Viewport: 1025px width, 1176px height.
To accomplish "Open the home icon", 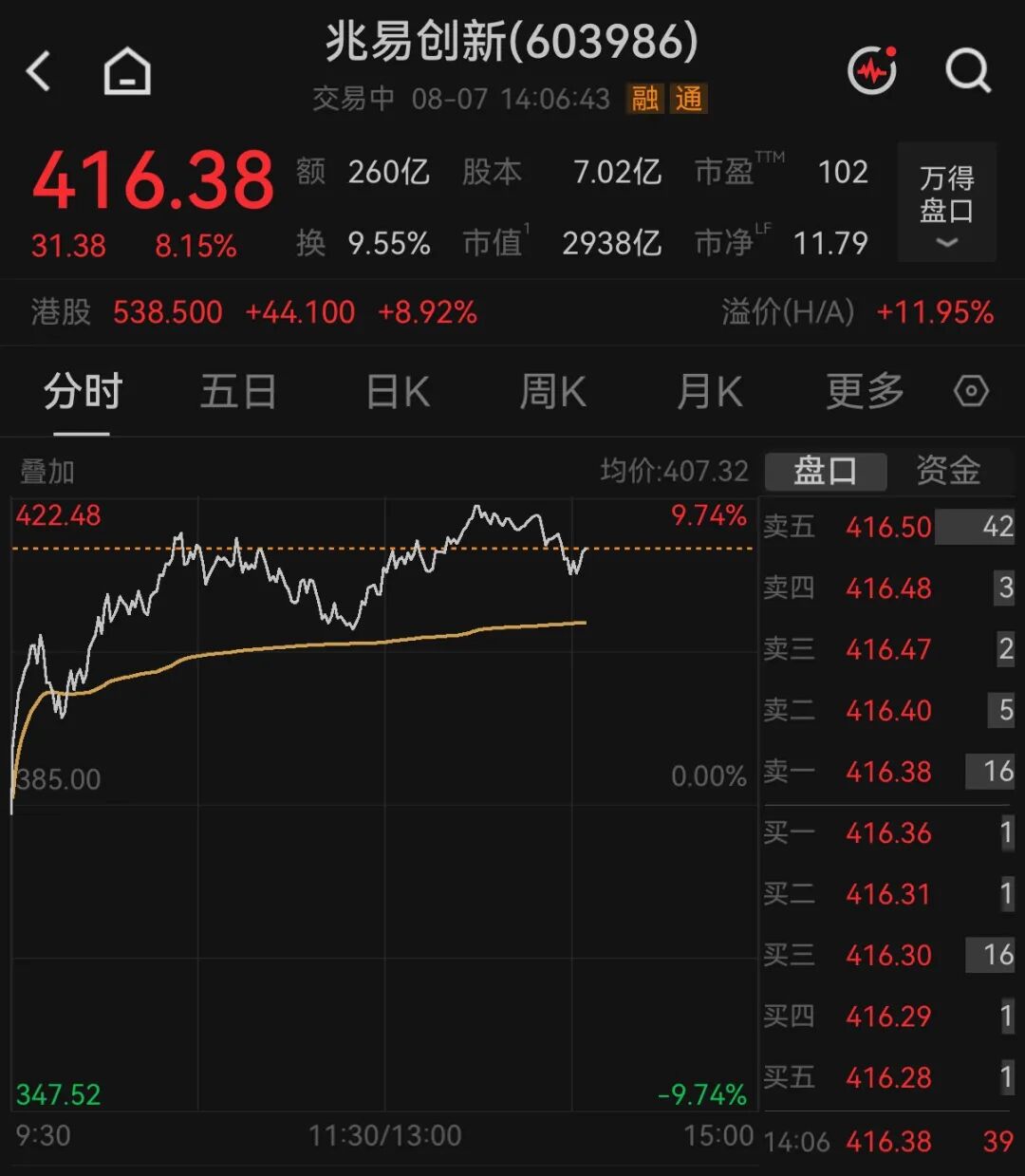I will click(x=127, y=72).
